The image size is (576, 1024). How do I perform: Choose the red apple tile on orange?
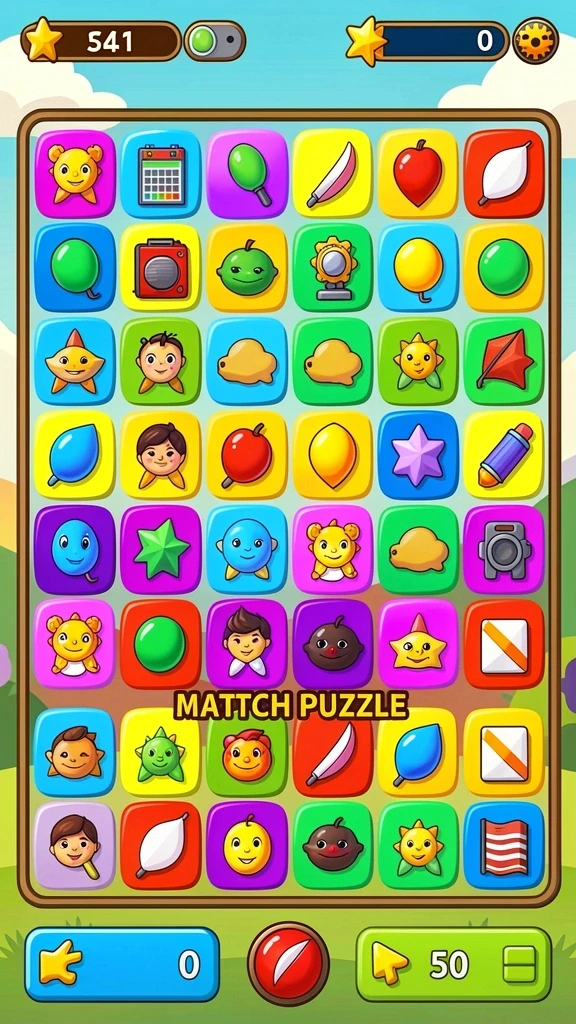pyautogui.click(x=248, y=455)
